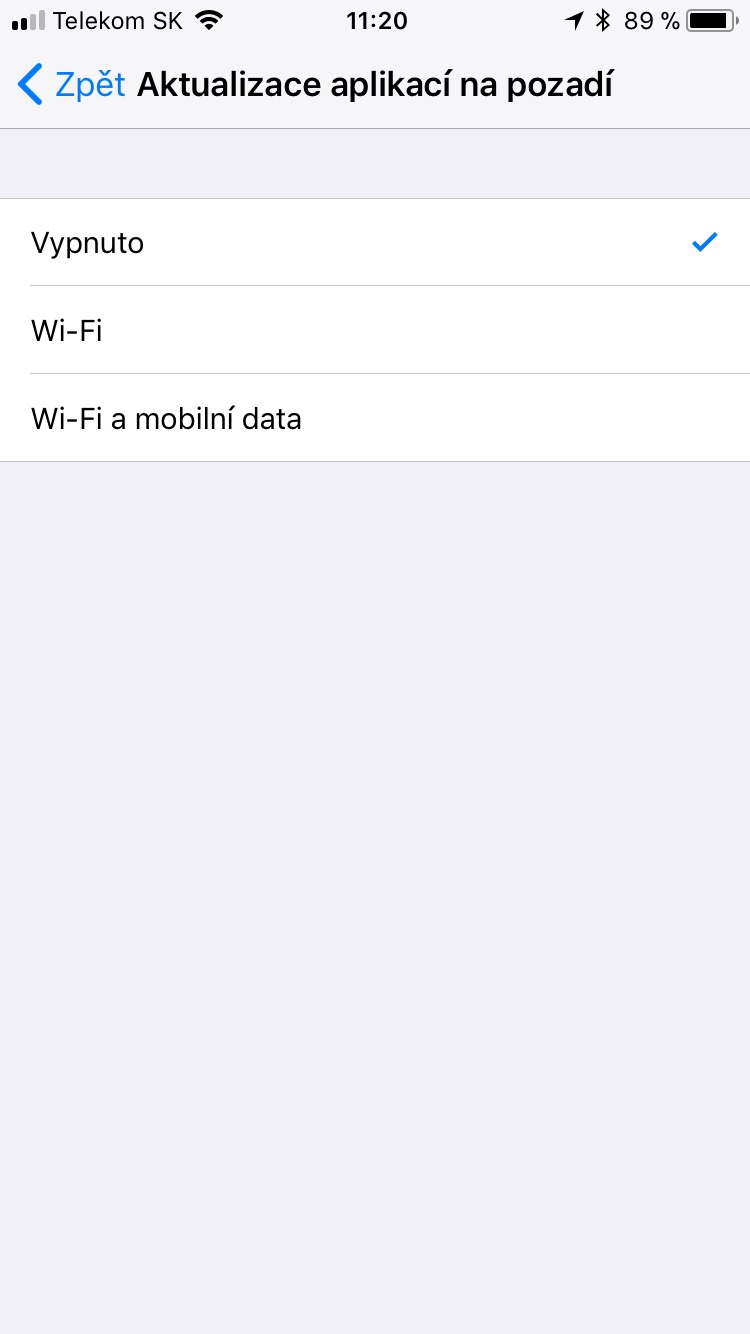
Task: Tap the blue checkmark next to Vypnuto
Action: point(705,242)
